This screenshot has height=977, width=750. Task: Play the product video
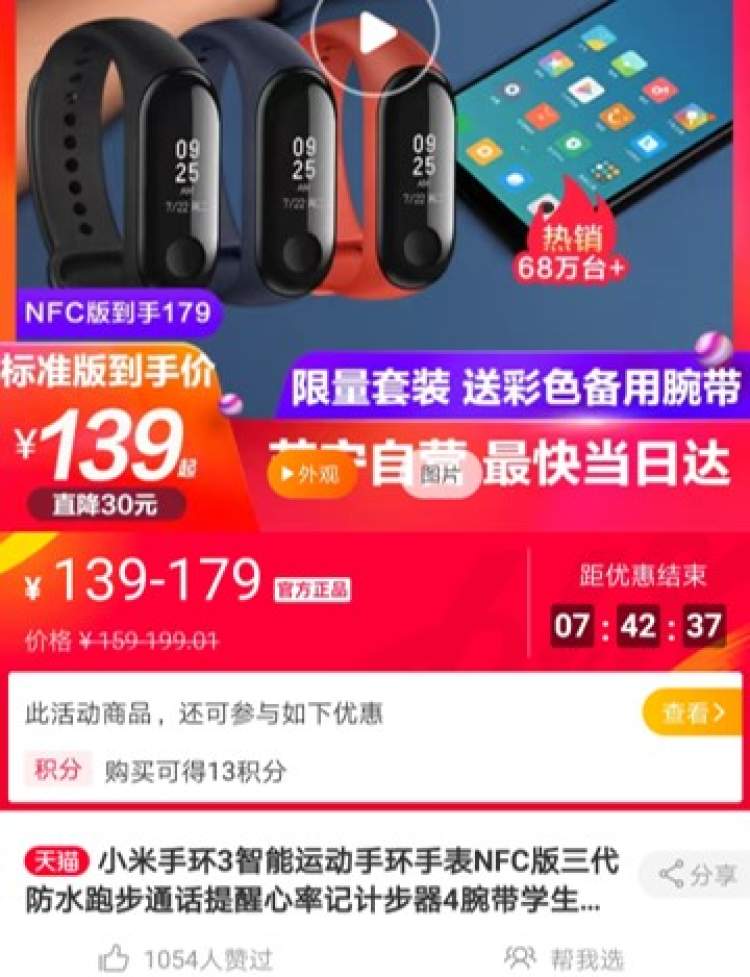375,36
